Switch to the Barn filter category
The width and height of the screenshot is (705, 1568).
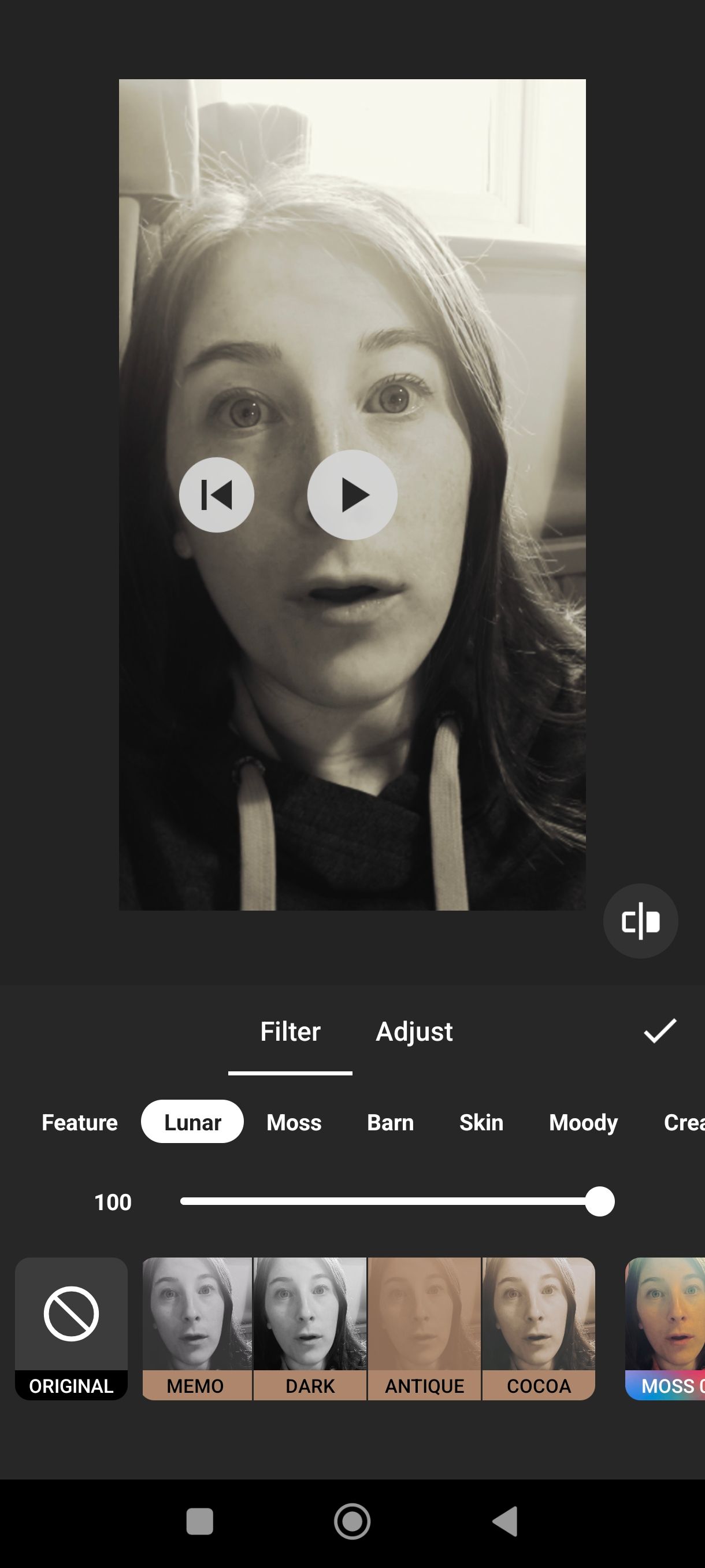coord(390,1122)
